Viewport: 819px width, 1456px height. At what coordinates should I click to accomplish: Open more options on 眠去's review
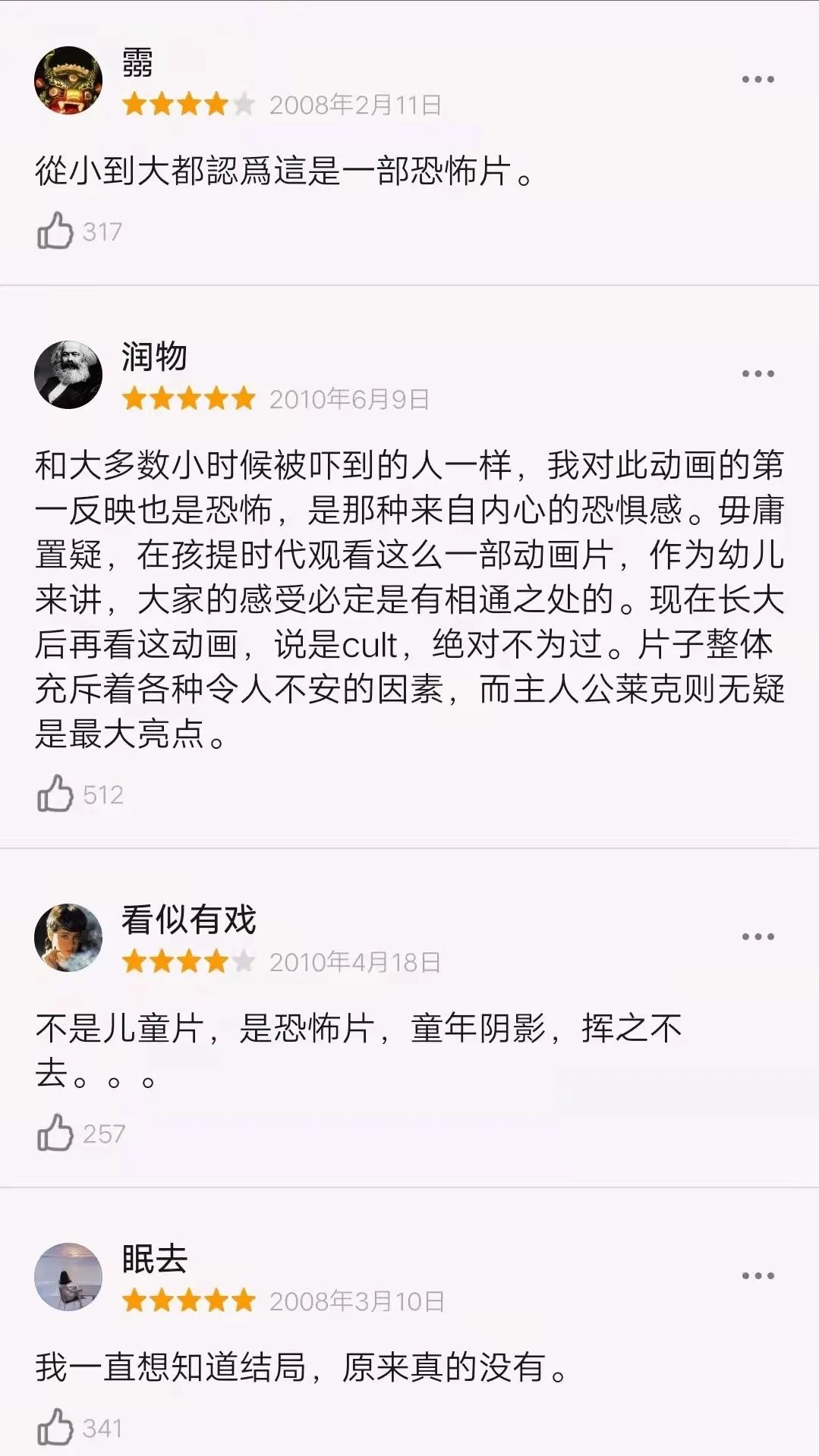click(758, 1275)
